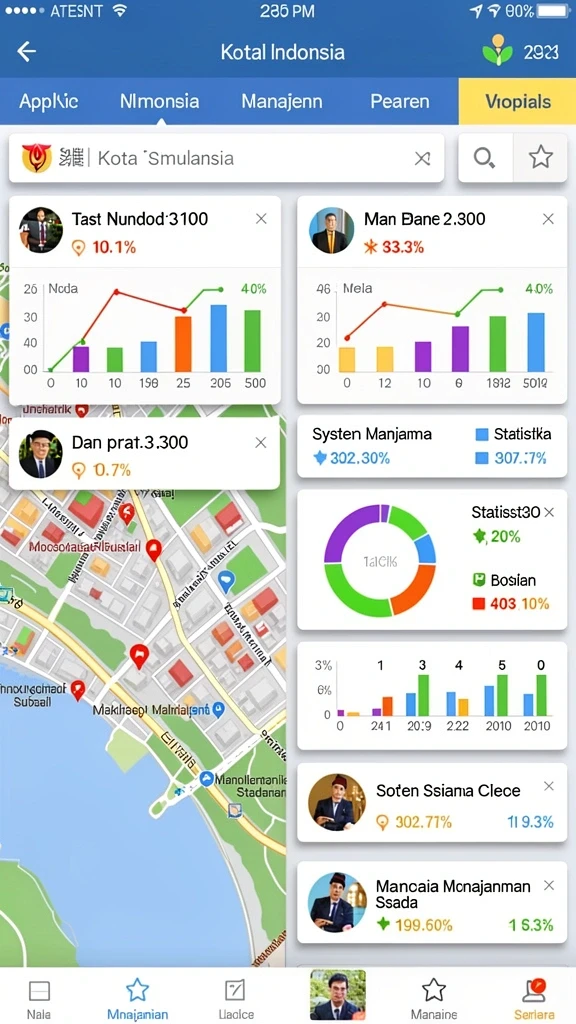Close the Statisst30 donut chart card
576x1024 pixels.
coord(549,512)
